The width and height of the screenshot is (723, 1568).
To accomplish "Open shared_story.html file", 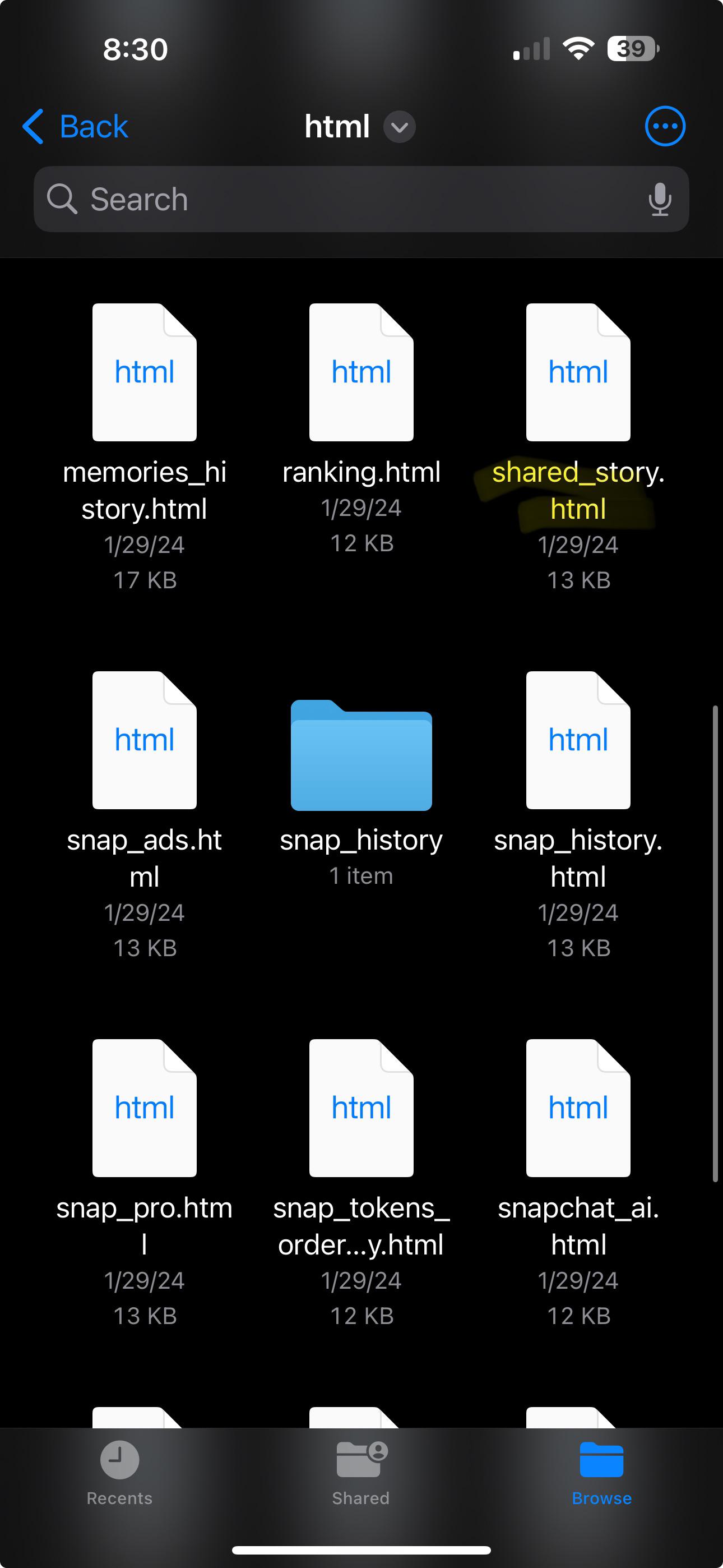I will [x=577, y=372].
